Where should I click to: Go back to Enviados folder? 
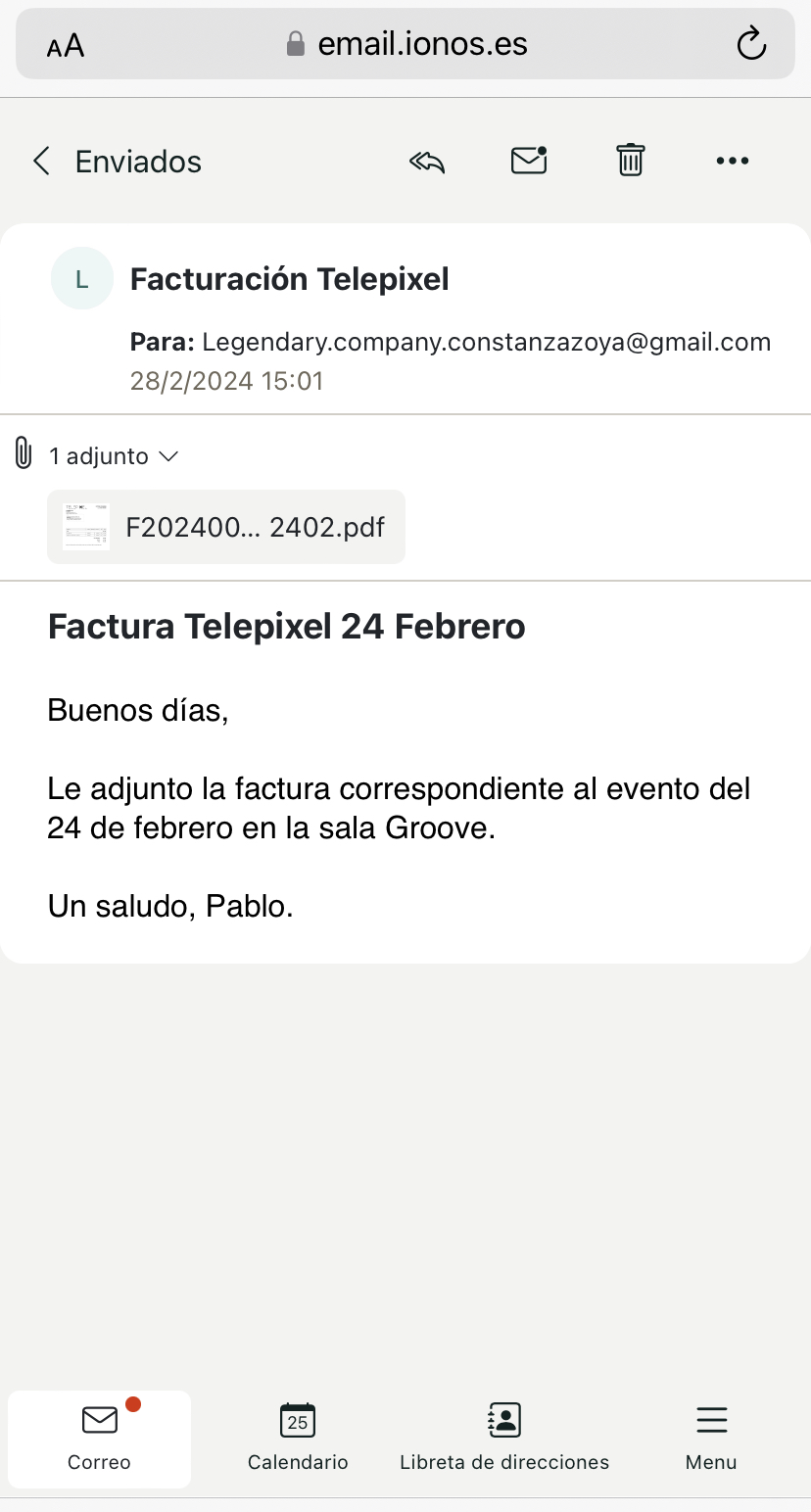(x=116, y=162)
